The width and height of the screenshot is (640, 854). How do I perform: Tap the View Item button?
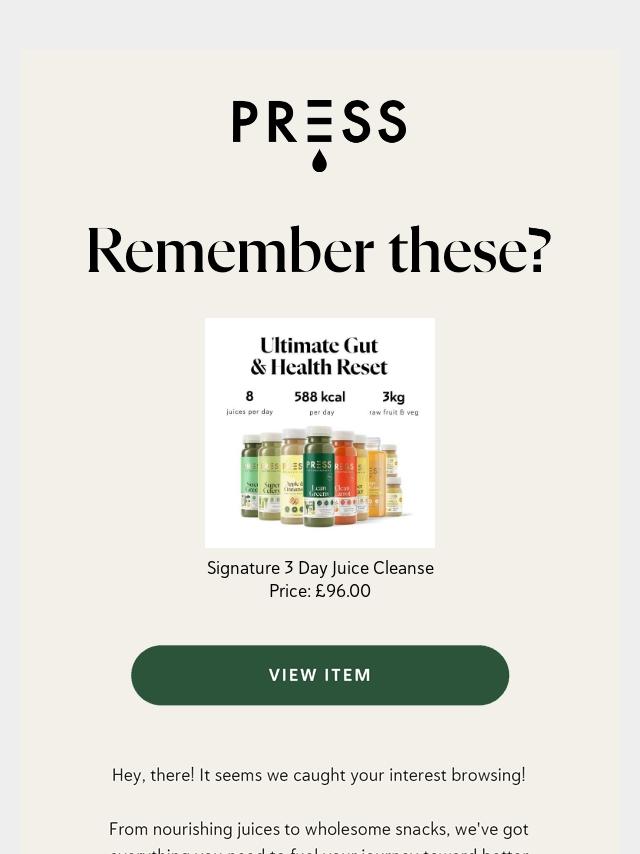coord(320,675)
